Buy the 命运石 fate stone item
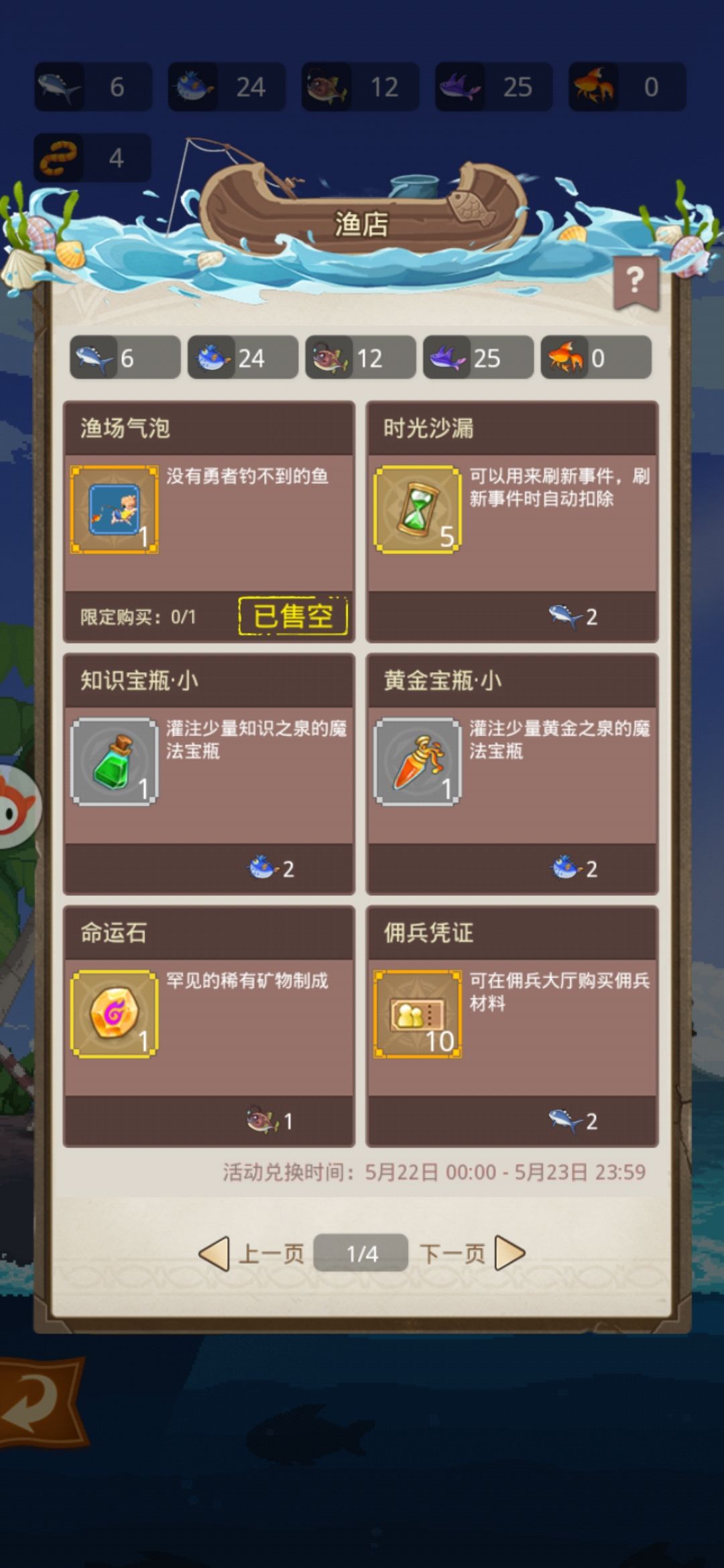 (x=208, y=1026)
